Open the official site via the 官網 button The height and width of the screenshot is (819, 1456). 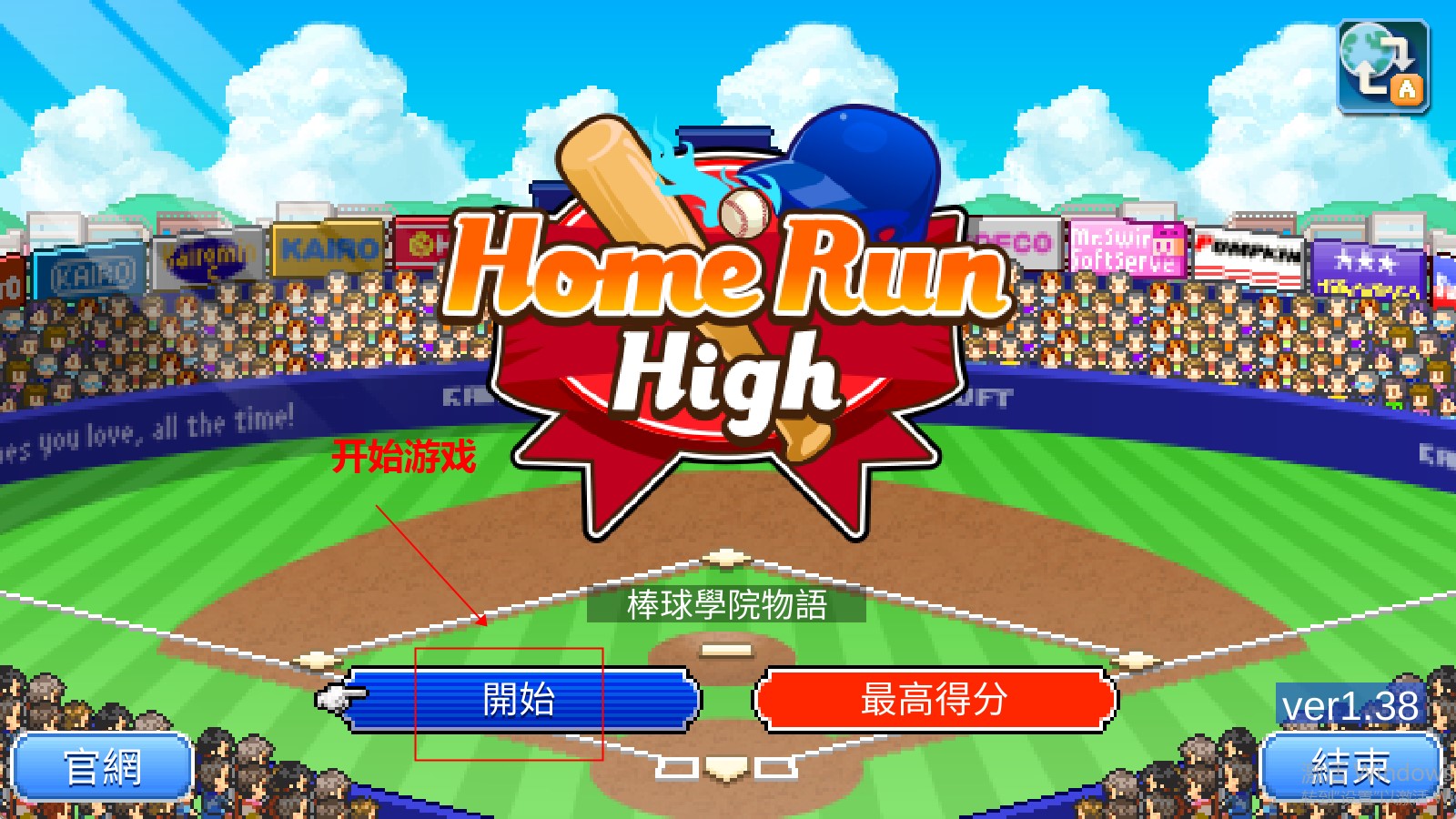tap(102, 767)
